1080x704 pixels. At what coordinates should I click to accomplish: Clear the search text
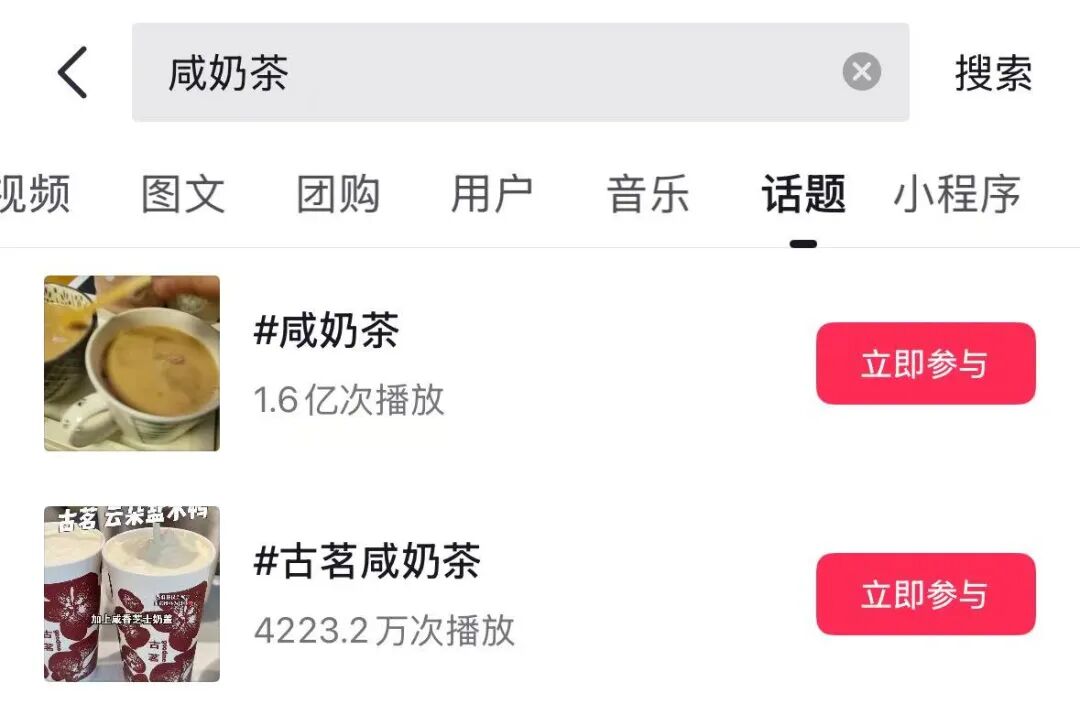(861, 72)
